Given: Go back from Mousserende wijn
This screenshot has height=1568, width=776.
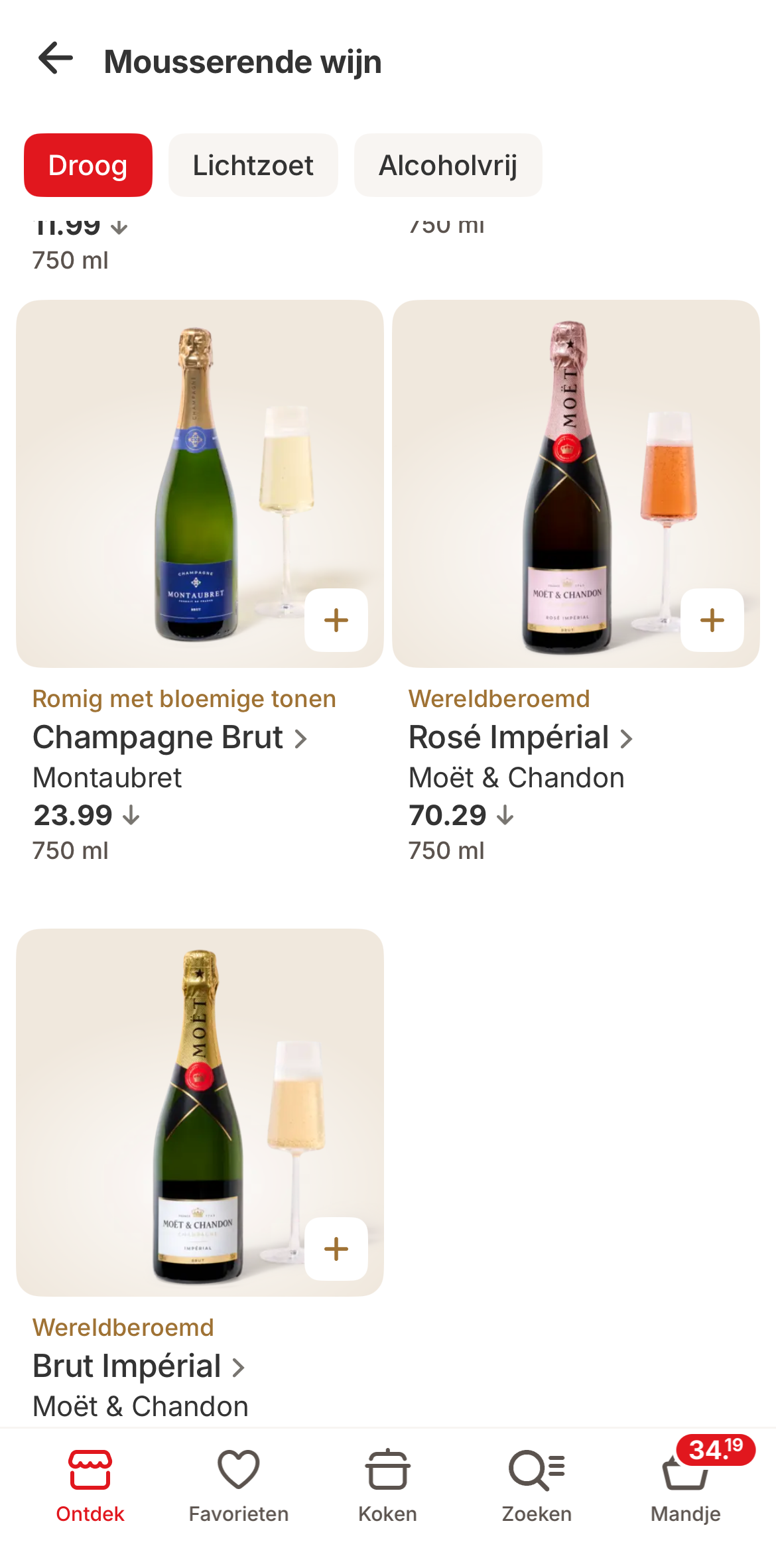Looking at the screenshot, I should click(56, 59).
